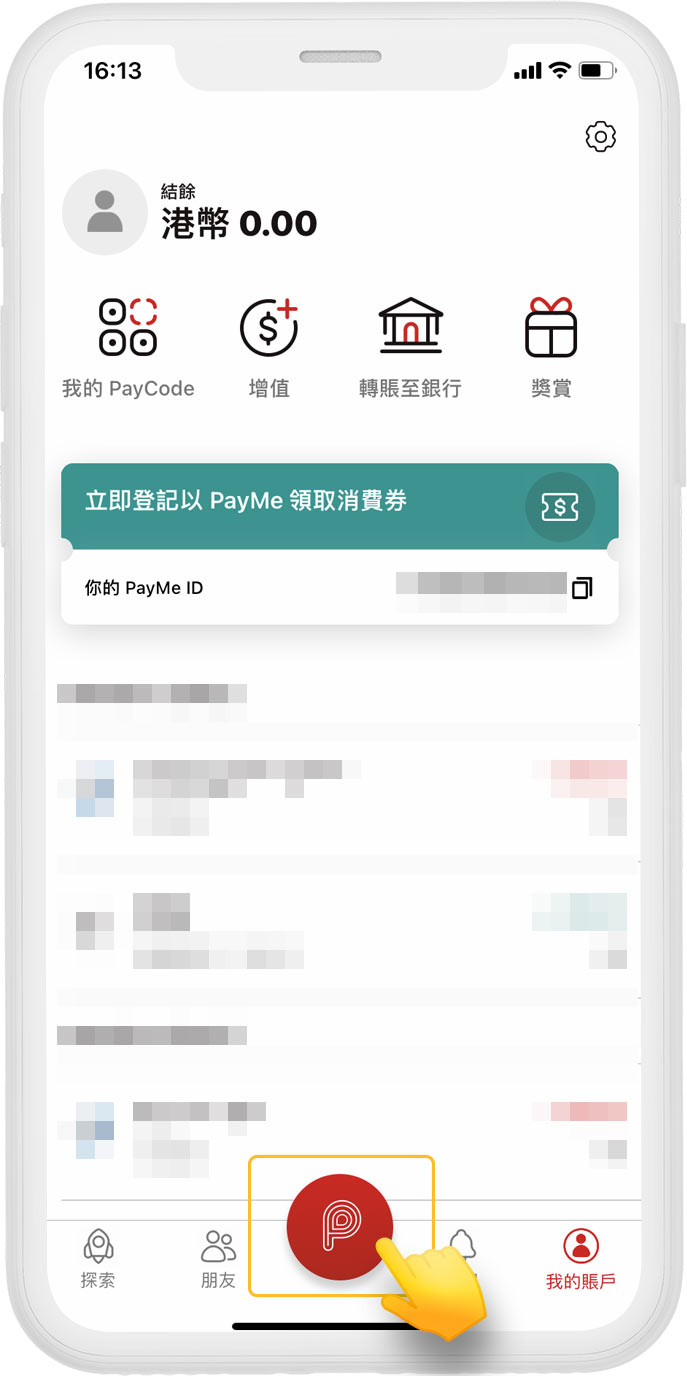Switch to the 探索 tab
Viewport: 687px width, 1376px height.
(97, 1259)
